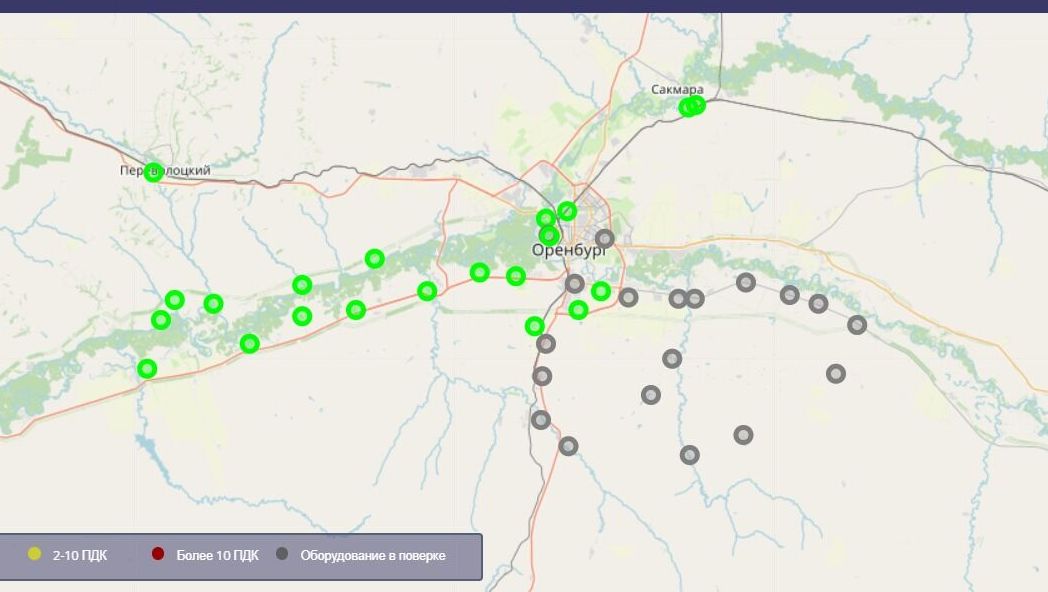Select the gray marker beside the Оренбург label
The image size is (1048, 592).
(604, 238)
